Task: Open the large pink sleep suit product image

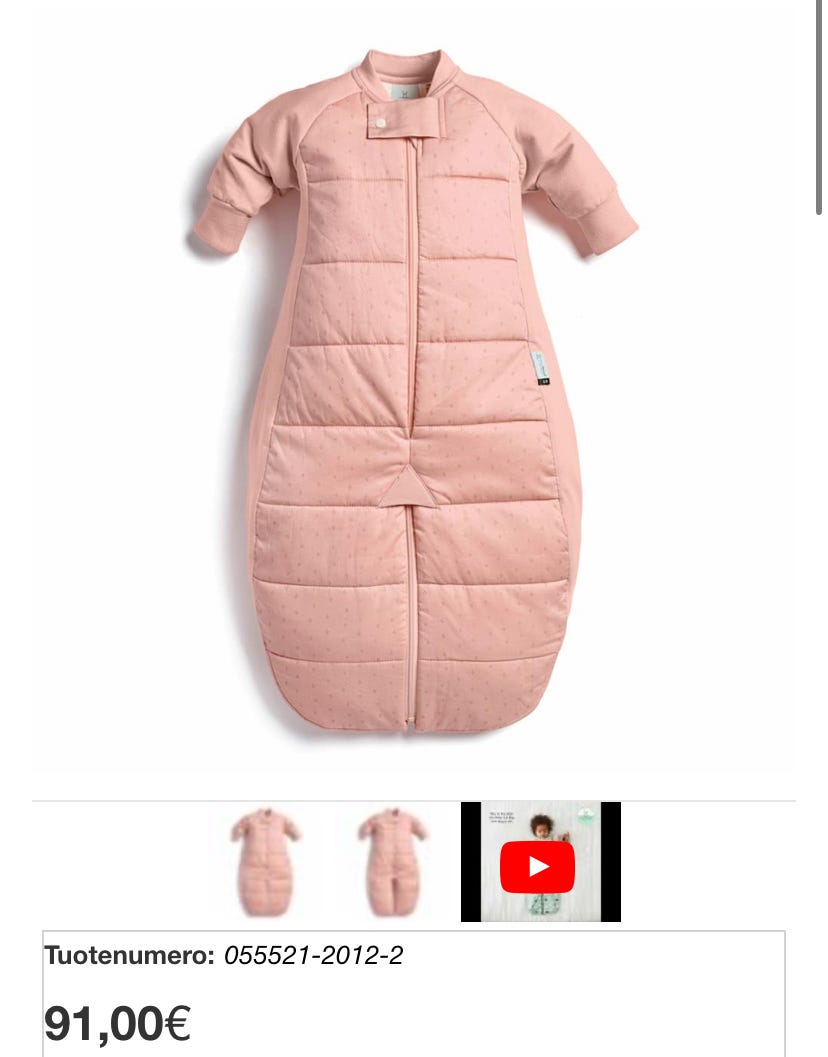Action: [x=414, y=390]
